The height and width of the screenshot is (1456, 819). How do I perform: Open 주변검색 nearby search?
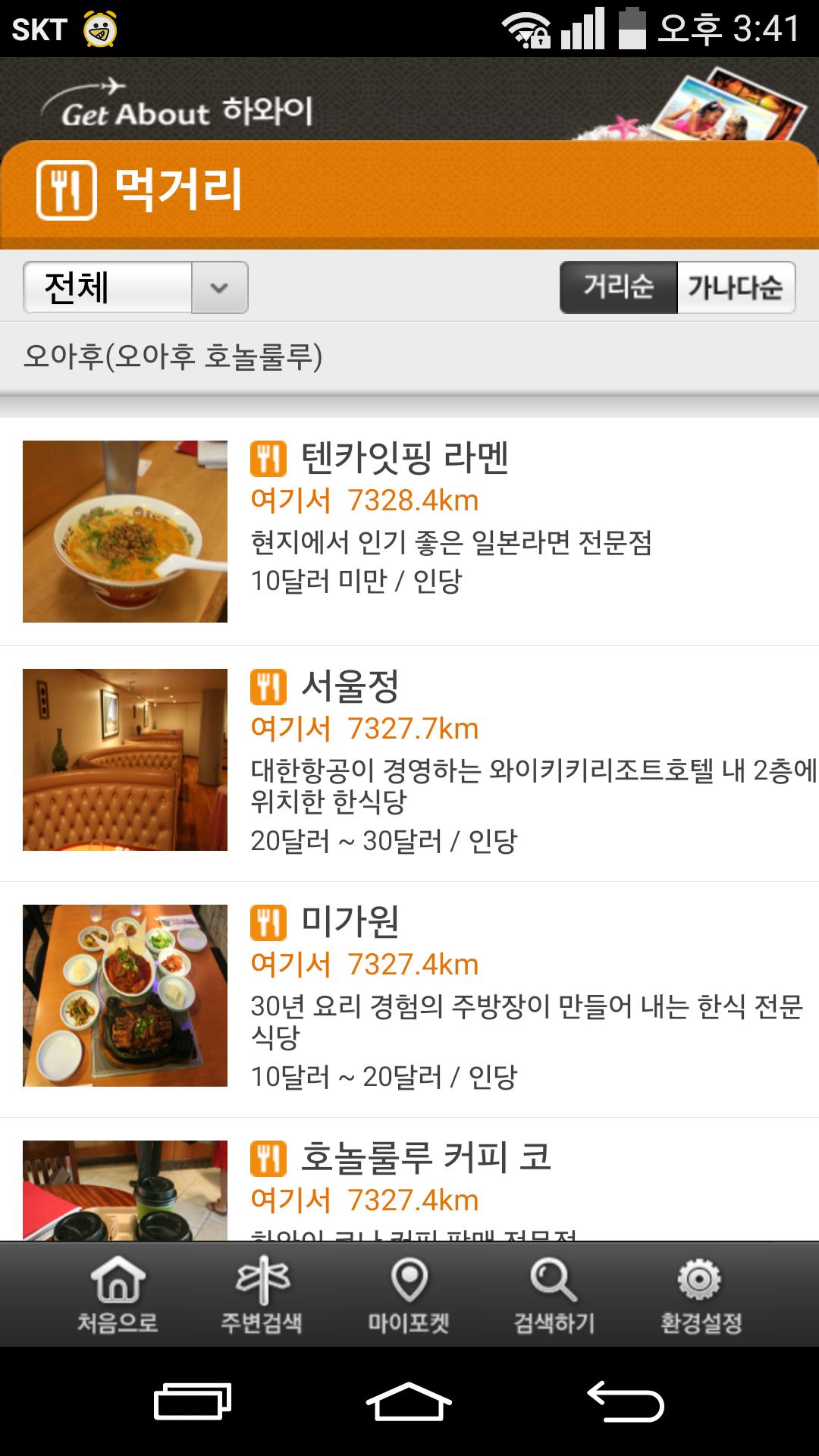point(262,1295)
